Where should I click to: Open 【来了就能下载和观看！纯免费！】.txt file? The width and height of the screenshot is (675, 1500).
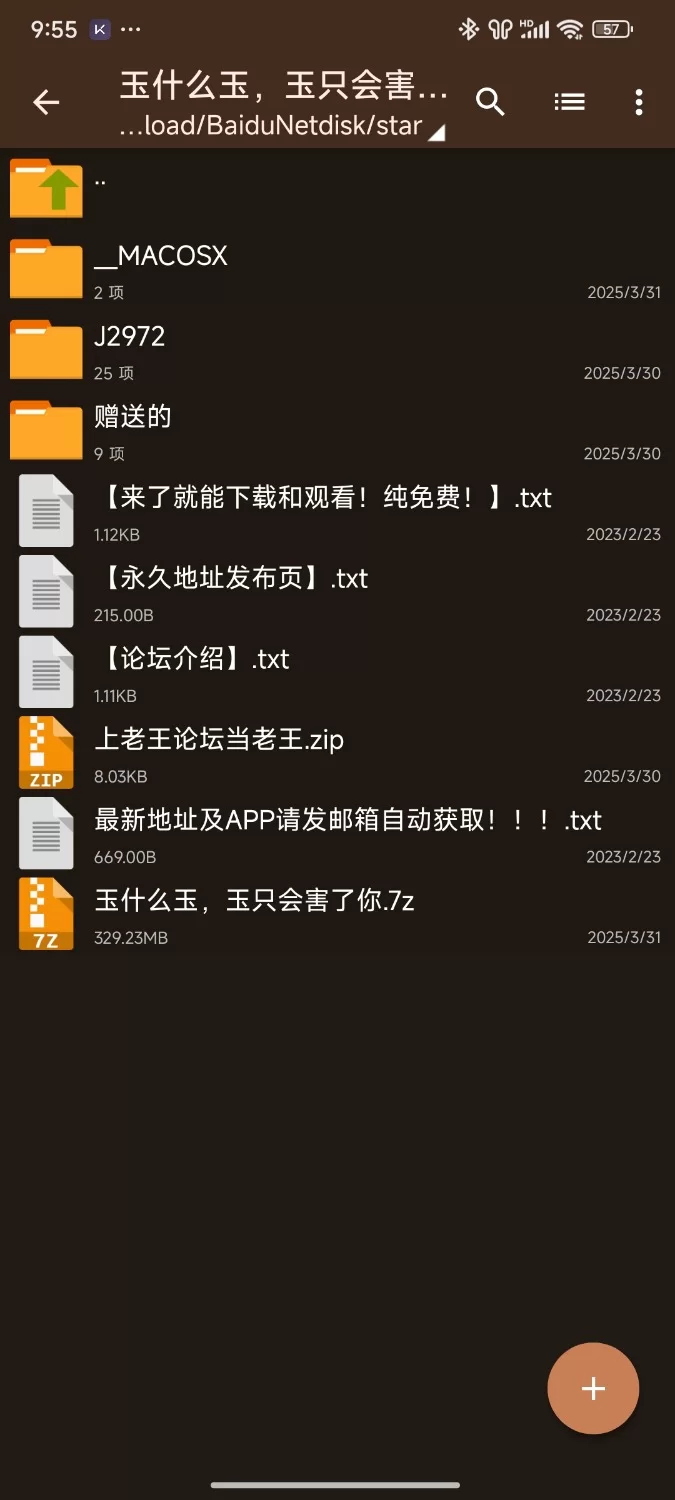coord(337,511)
